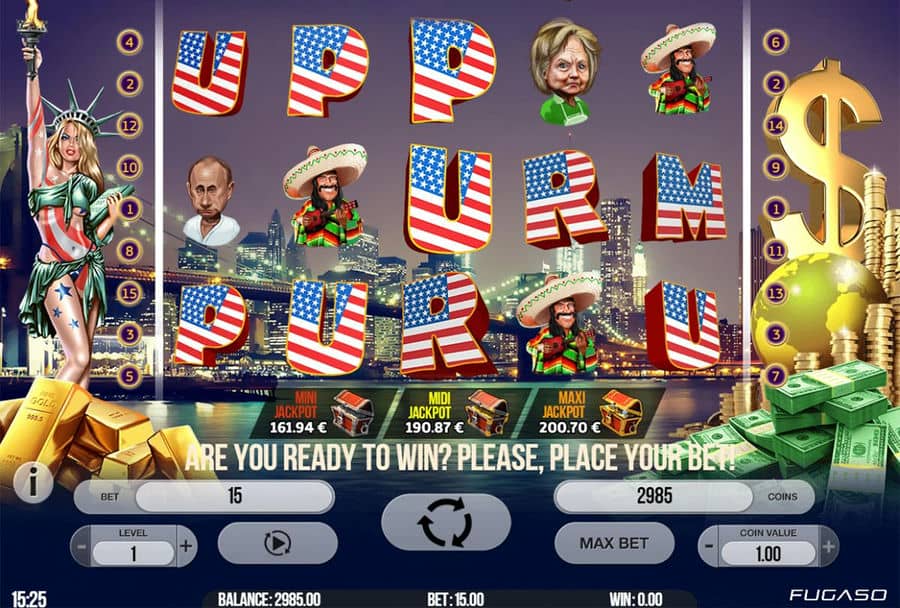Tap the MAX BET button
900x608 pixels.
coord(614,543)
